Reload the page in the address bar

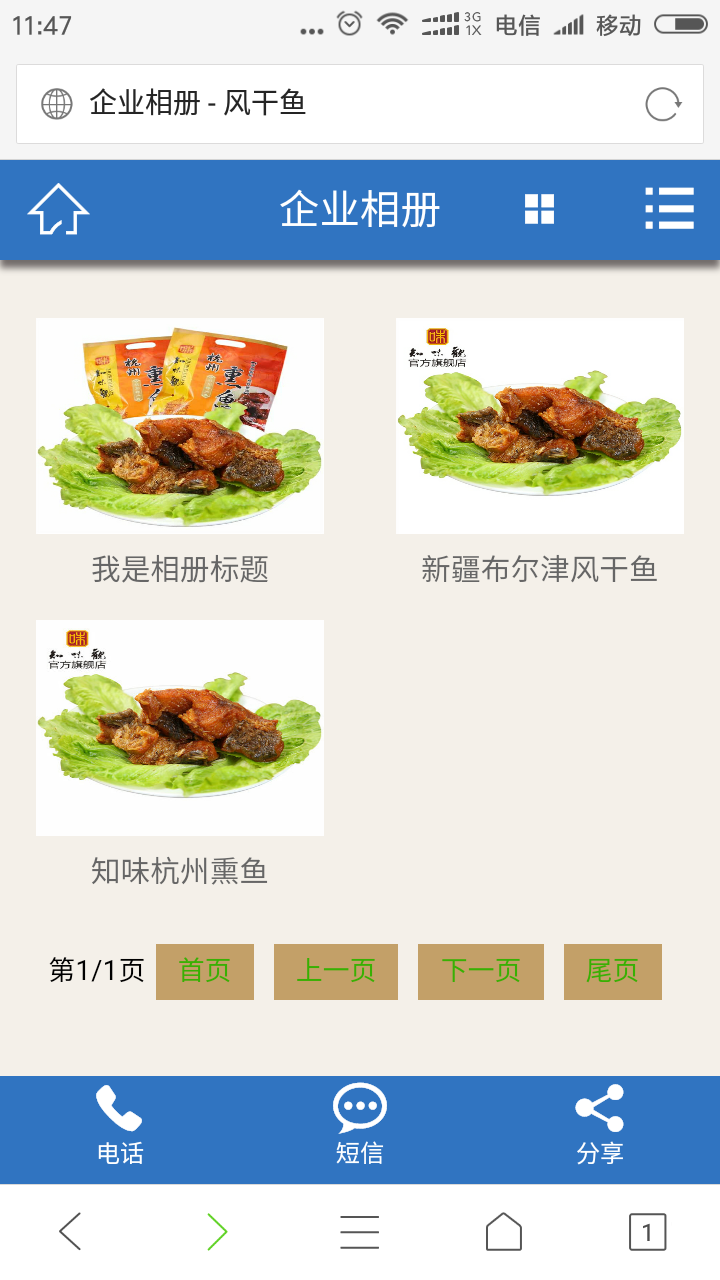click(x=663, y=104)
